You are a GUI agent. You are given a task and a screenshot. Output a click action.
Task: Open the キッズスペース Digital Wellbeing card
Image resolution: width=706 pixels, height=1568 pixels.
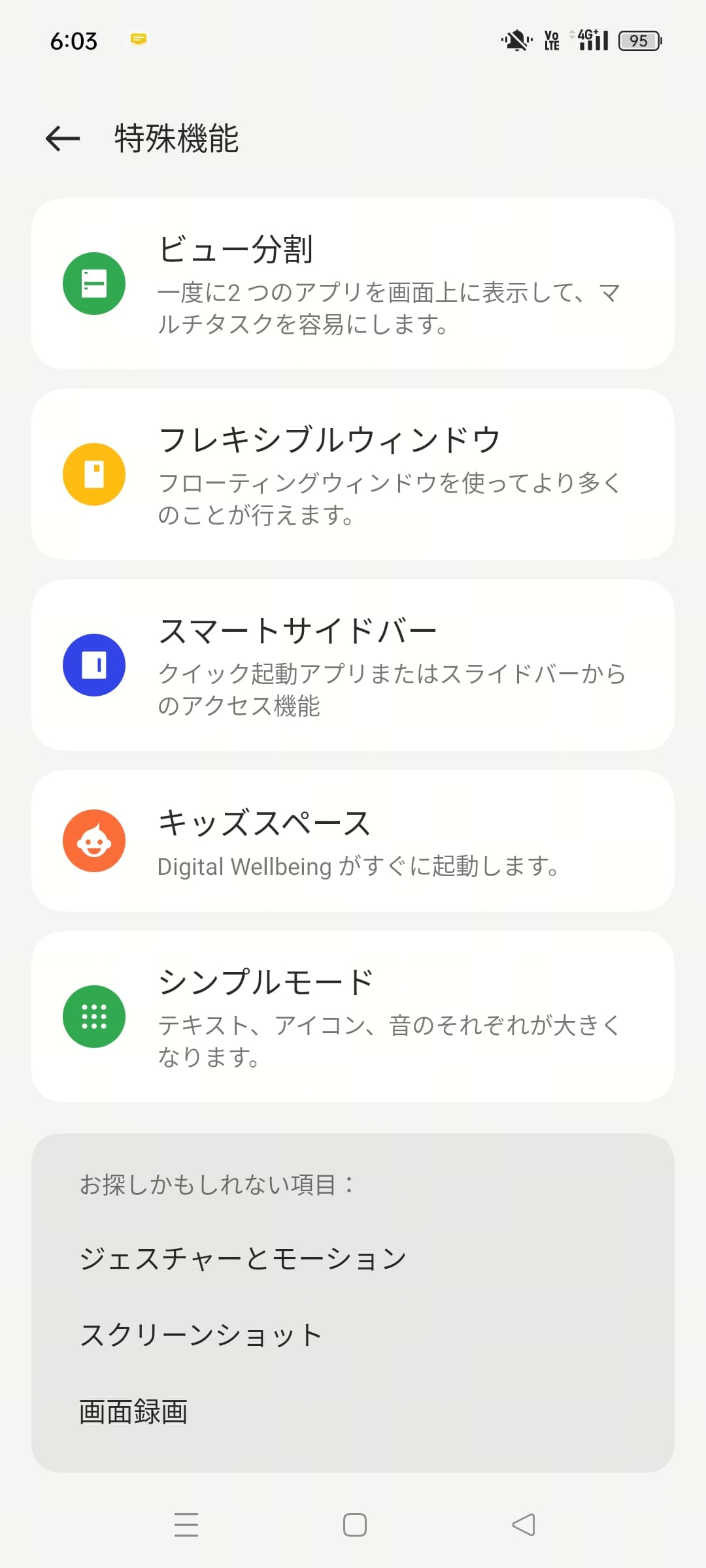353,841
